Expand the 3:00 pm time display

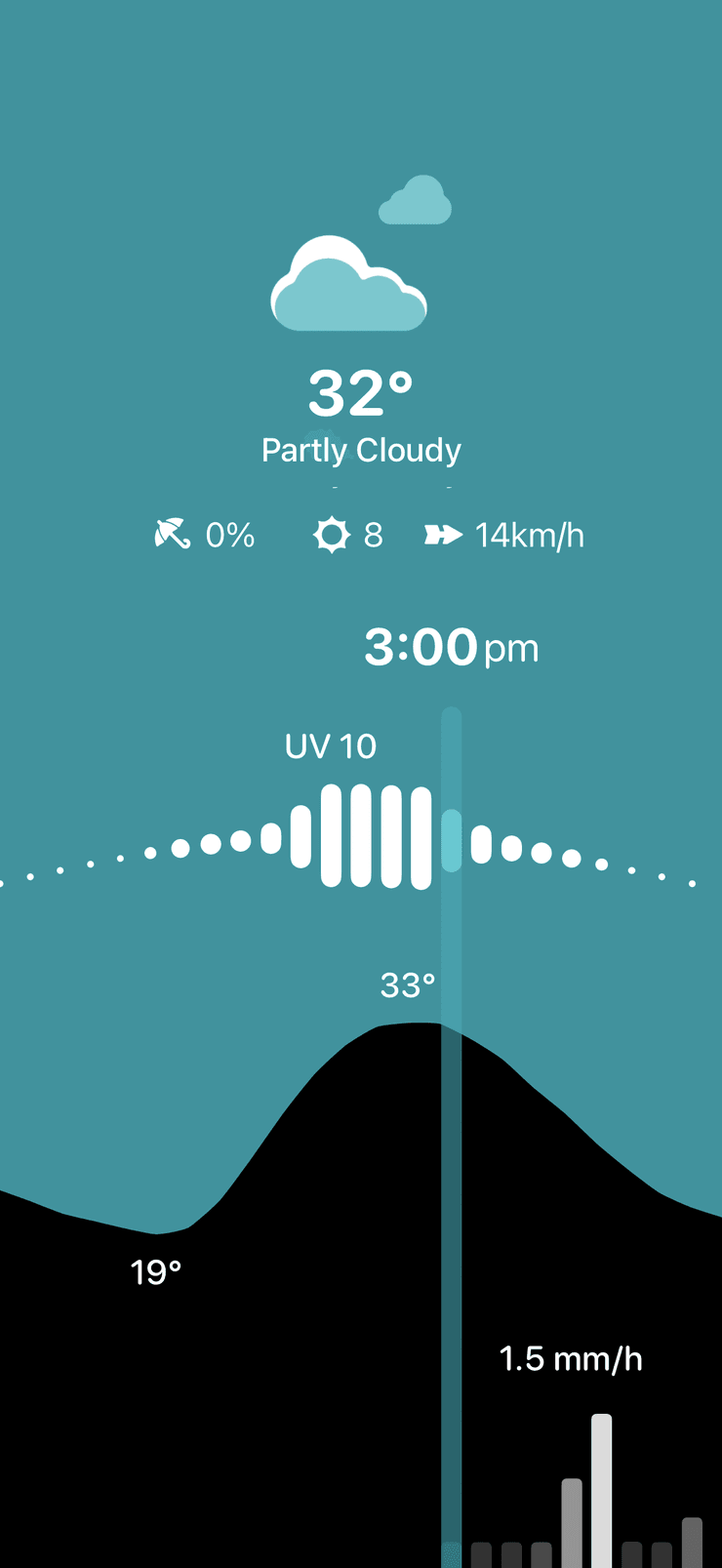[x=451, y=646]
